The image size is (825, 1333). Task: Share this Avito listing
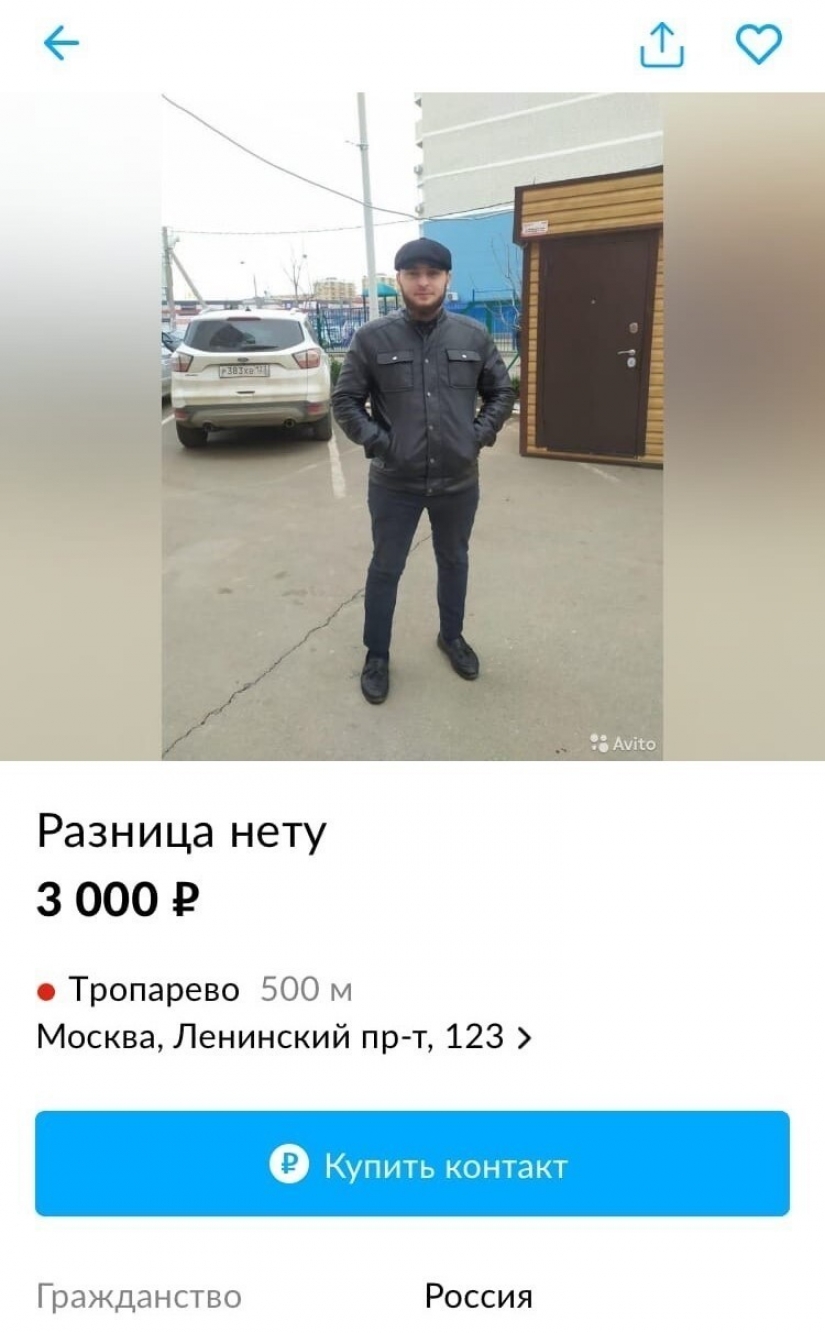(661, 45)
